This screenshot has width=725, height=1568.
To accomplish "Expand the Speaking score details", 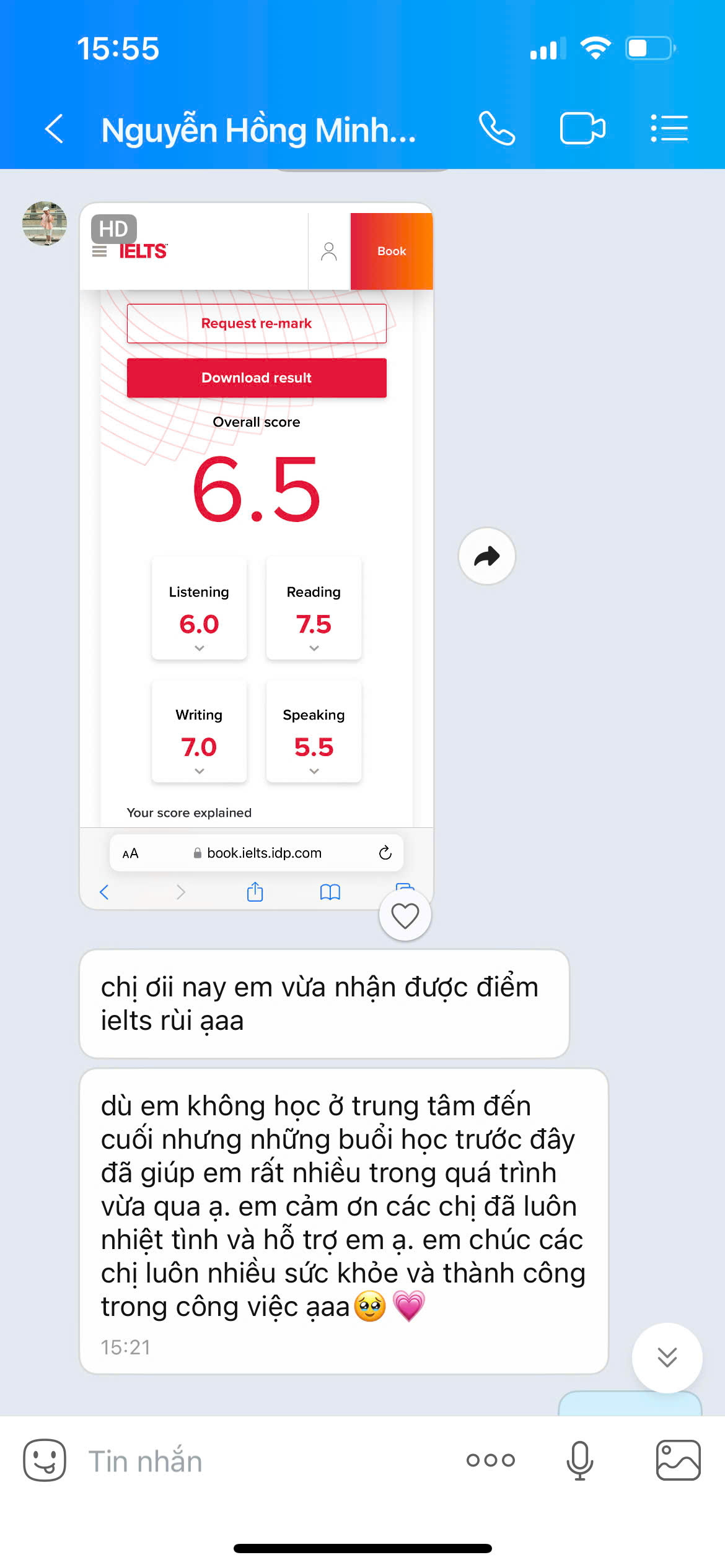I will click(x=313, y=771).
